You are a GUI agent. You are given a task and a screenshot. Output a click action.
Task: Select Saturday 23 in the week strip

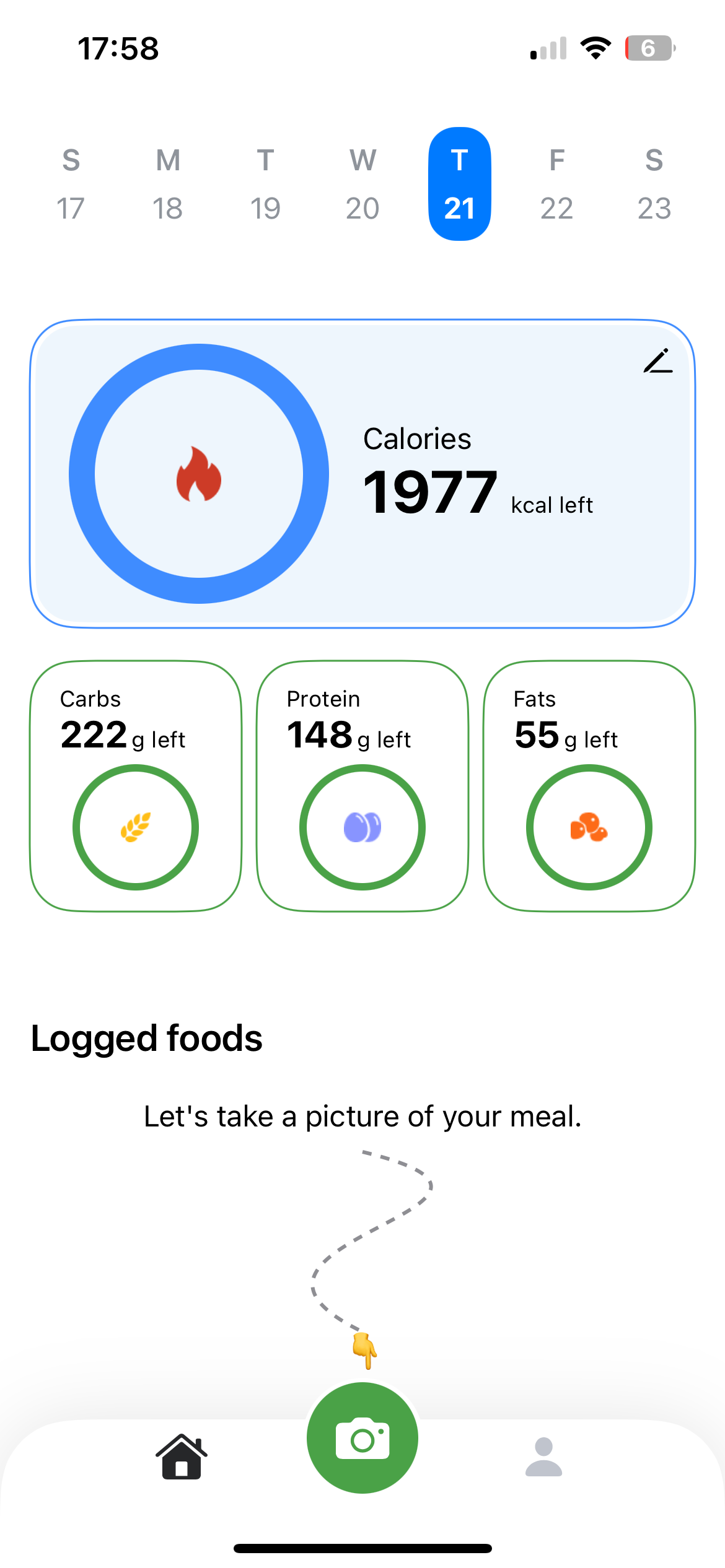(x=654, y=184)
